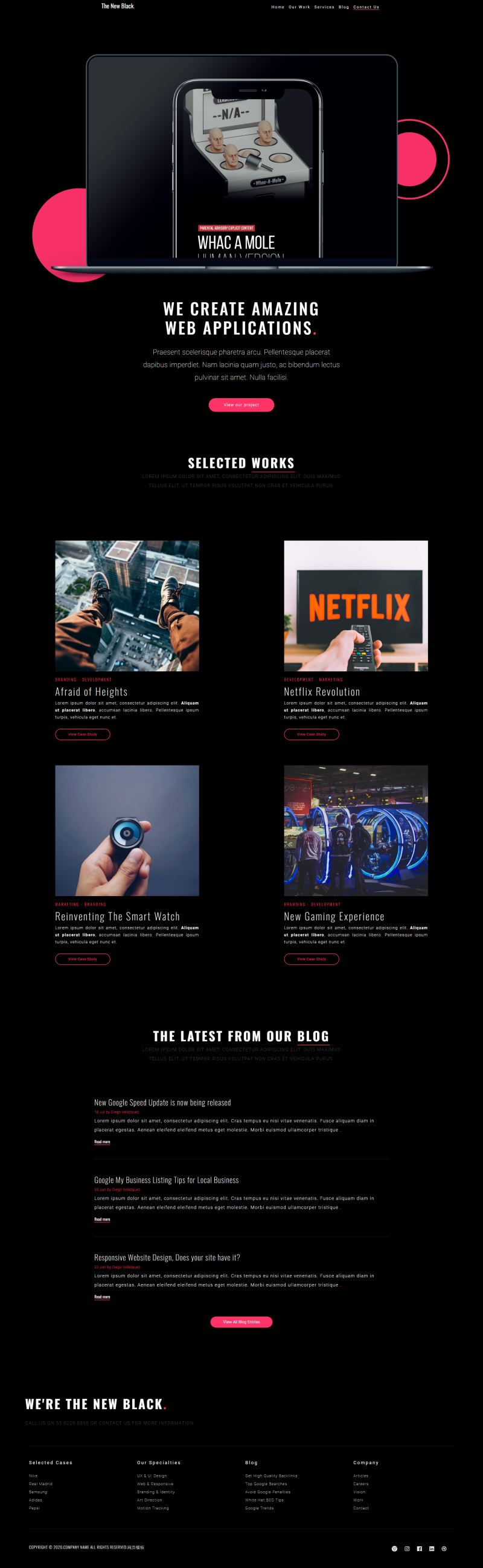This screenshot has width=483, height=1568.
Task: Read more about Google Speed Update post
Action: point(102,1142)
